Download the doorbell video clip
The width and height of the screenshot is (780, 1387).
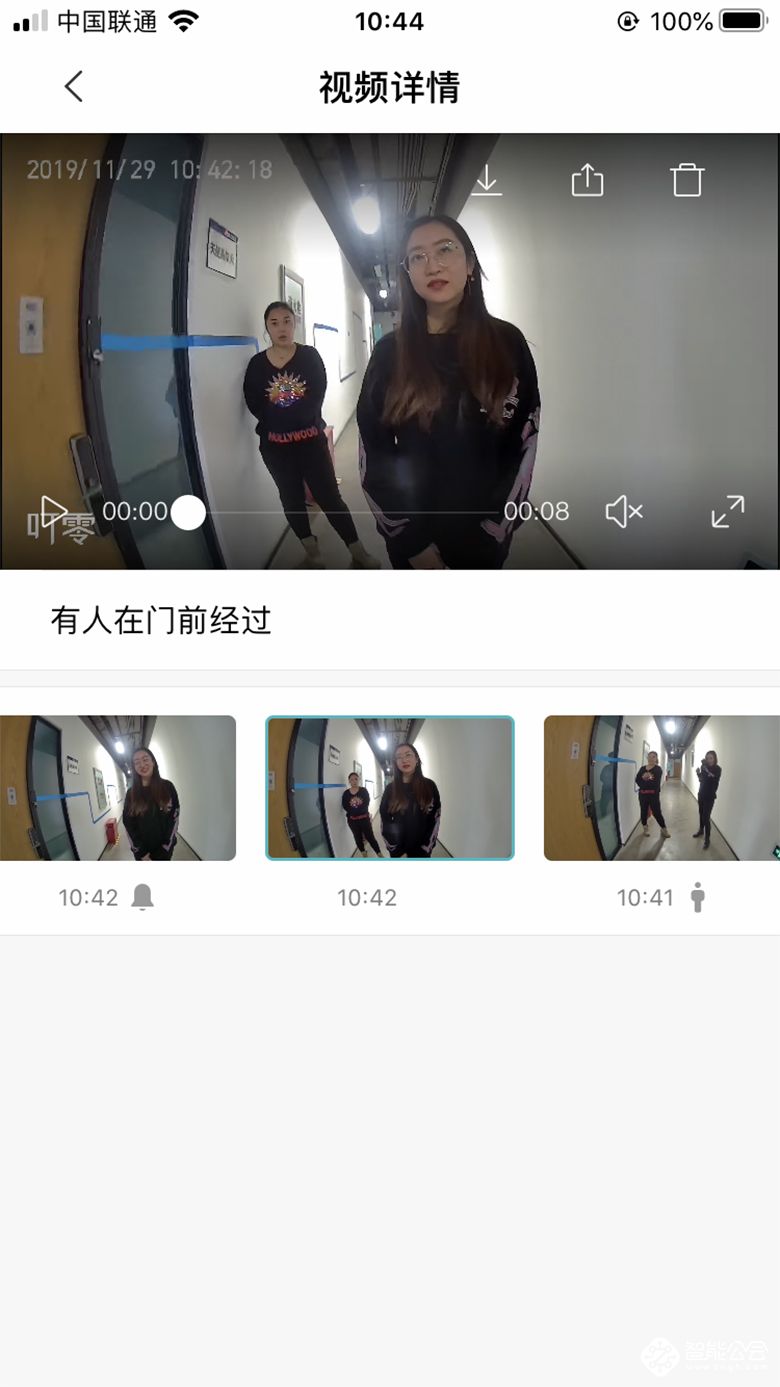(489, 180)
